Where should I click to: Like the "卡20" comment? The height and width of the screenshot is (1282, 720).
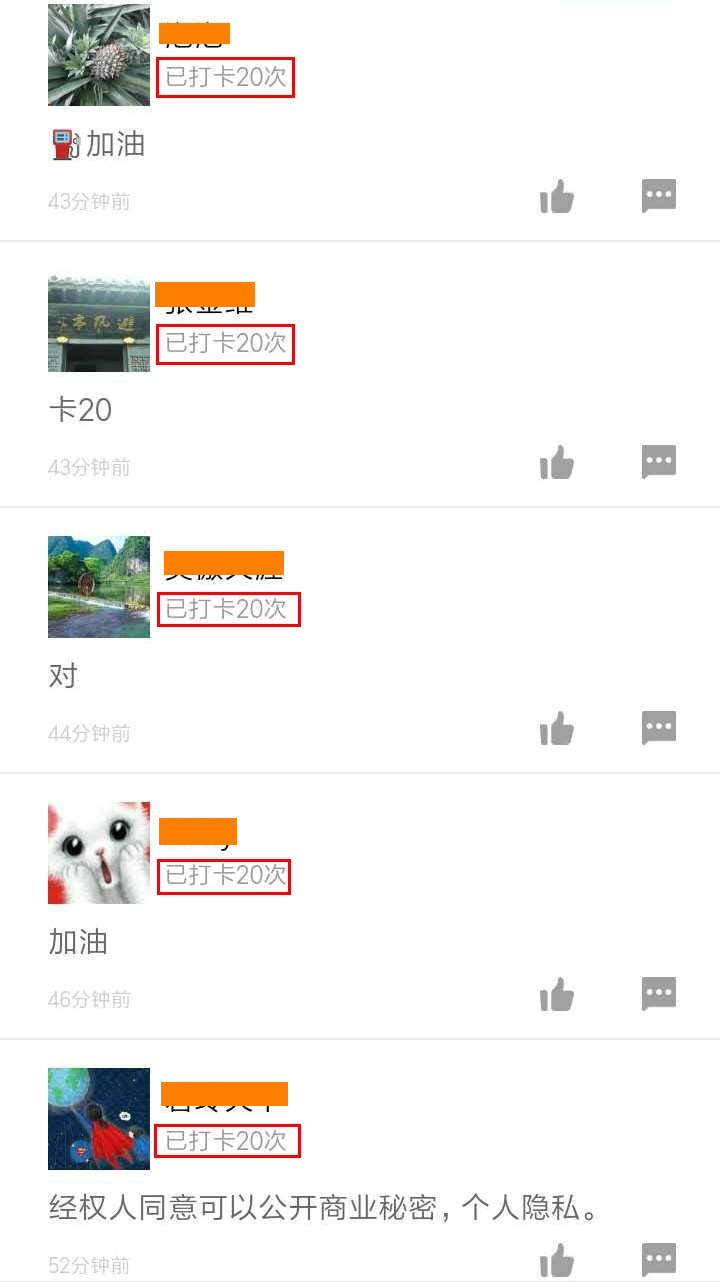tap(557, 461)
